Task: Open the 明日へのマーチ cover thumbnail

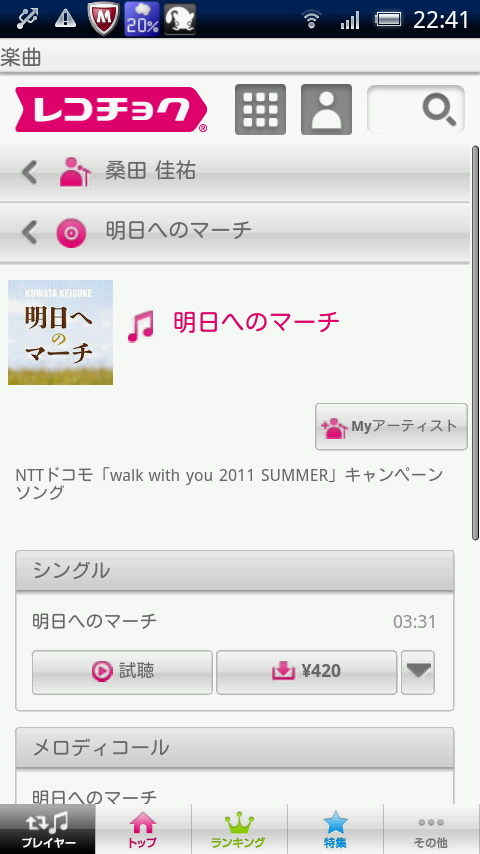Action: pos(60,332)
